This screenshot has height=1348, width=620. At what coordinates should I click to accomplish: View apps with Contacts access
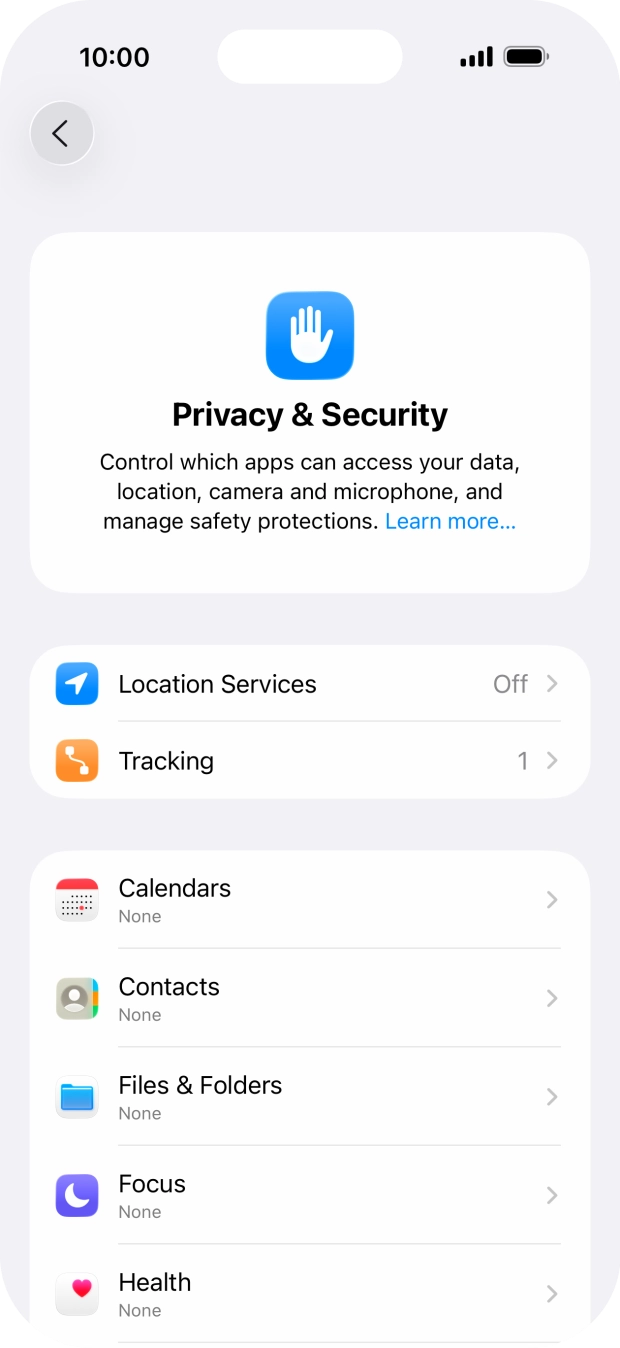point(310,998)
